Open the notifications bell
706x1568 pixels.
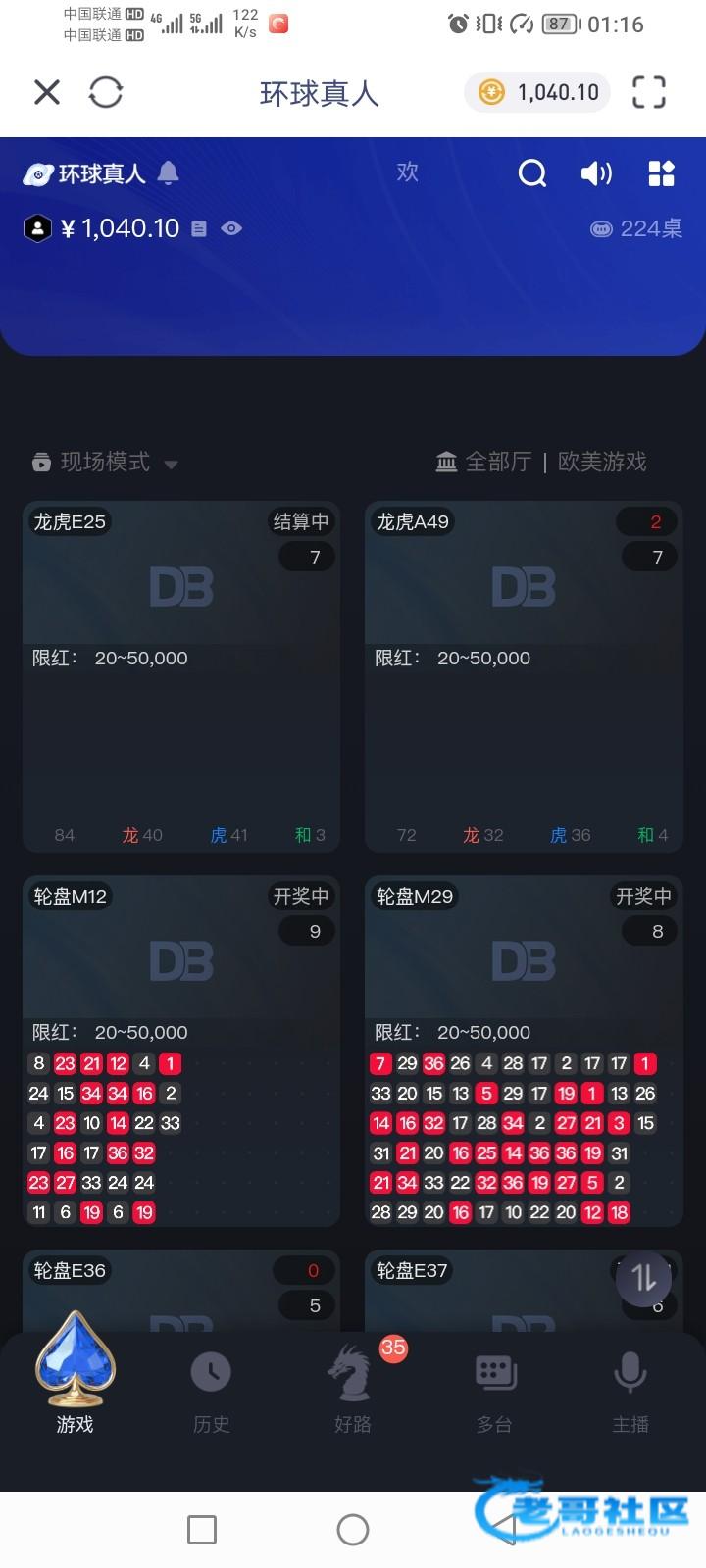[169, 173]
